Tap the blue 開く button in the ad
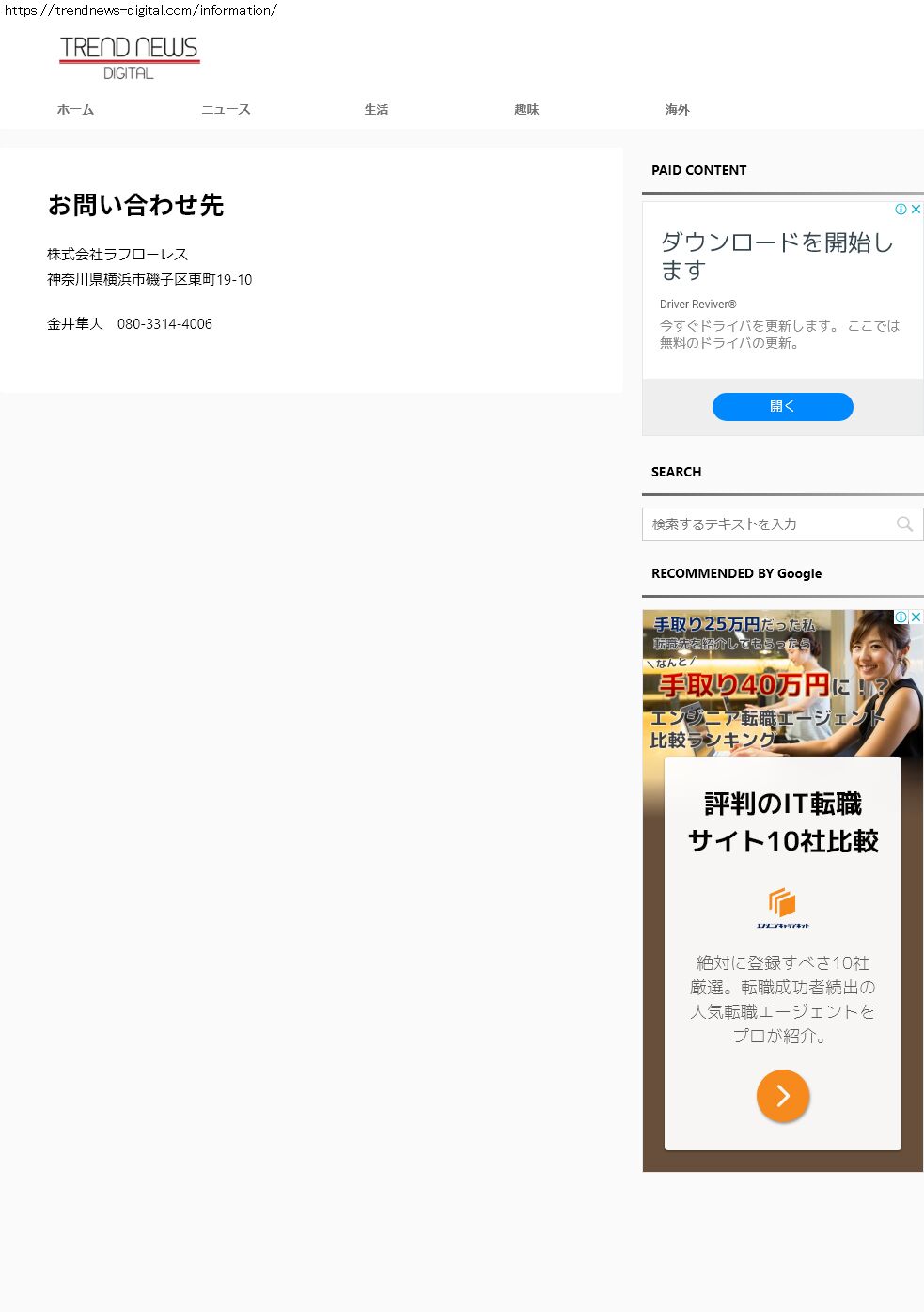The width and height of the screenshot is (924, 1312). pos(782,407)
